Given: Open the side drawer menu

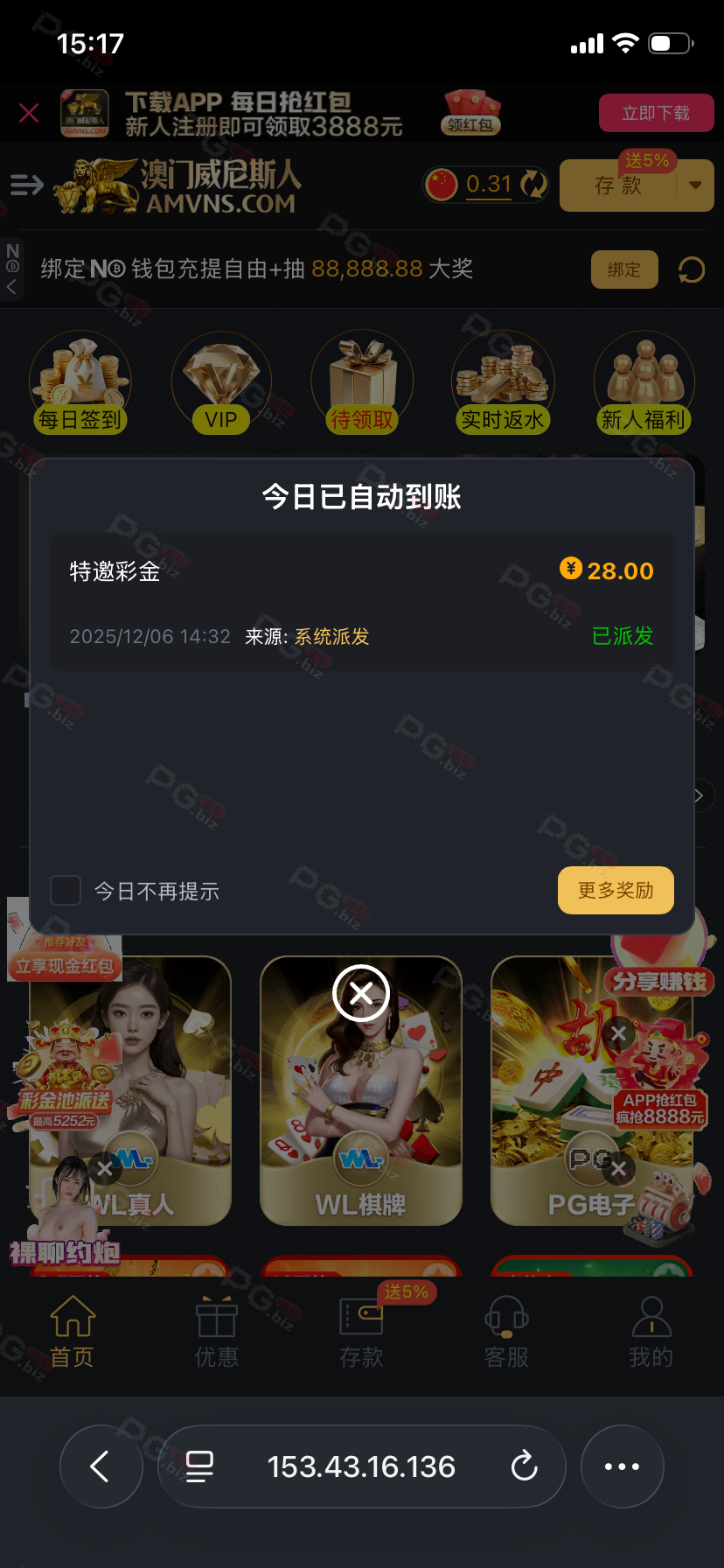Looking at the screenshot, I should (x=26, y=185).
